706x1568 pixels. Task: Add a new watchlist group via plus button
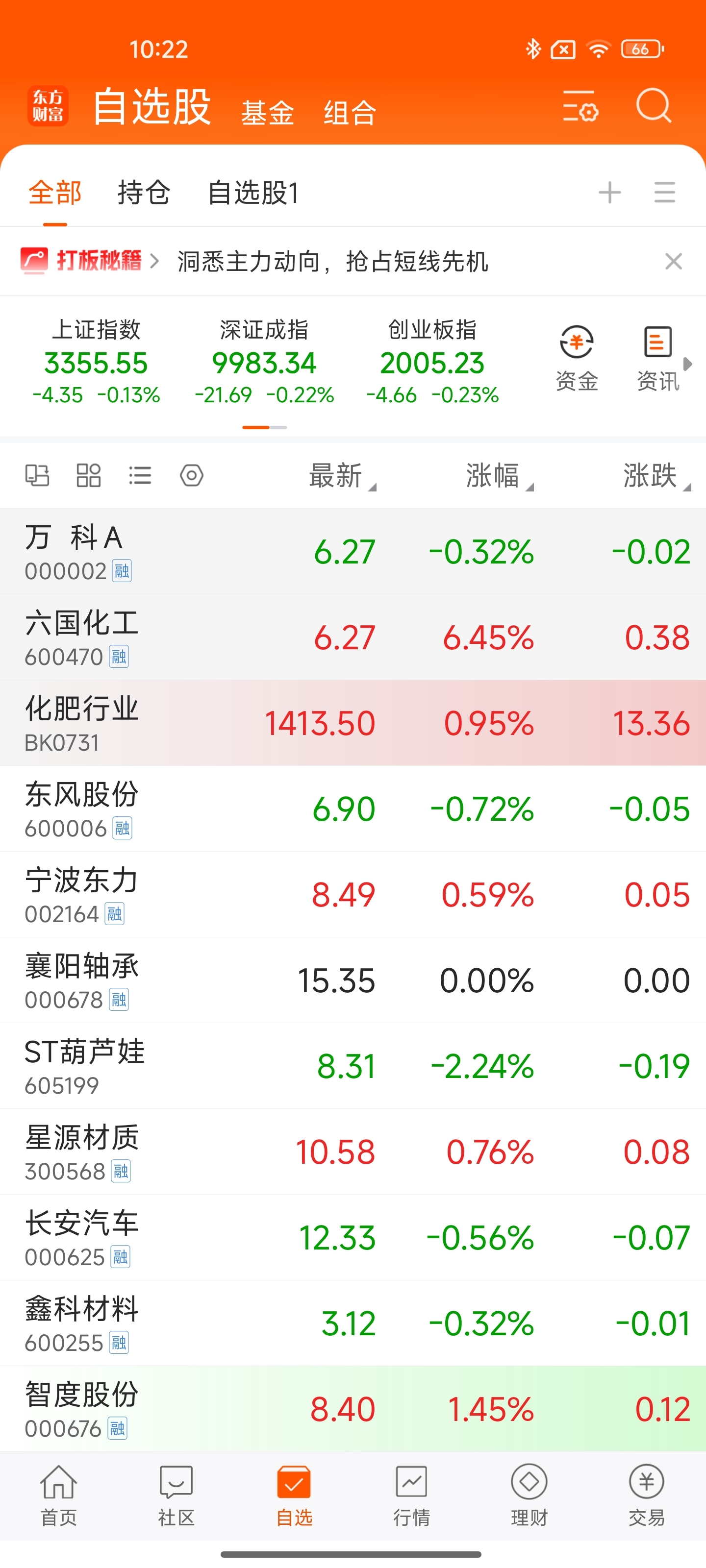coord(609,191)
